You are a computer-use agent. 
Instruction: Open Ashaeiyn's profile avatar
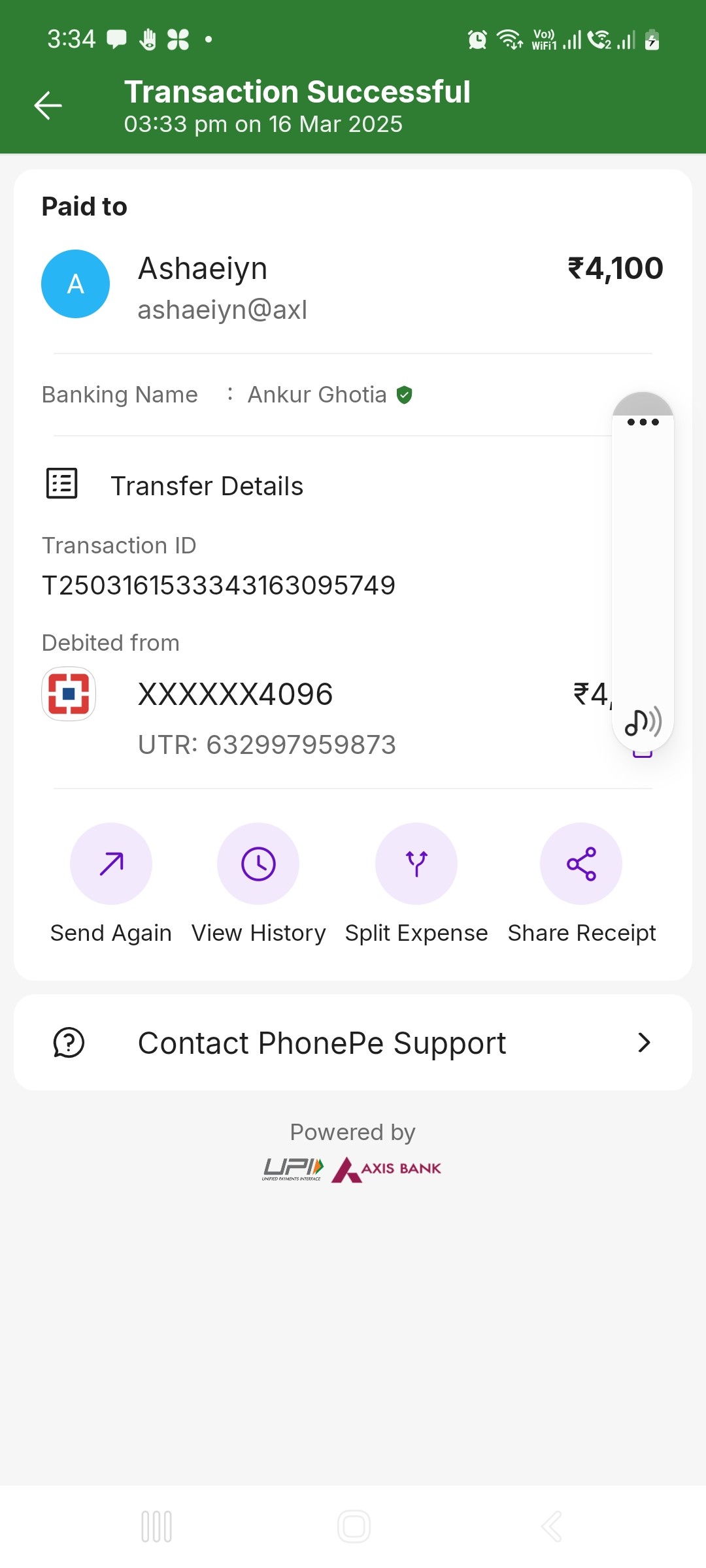click(75, 284)
